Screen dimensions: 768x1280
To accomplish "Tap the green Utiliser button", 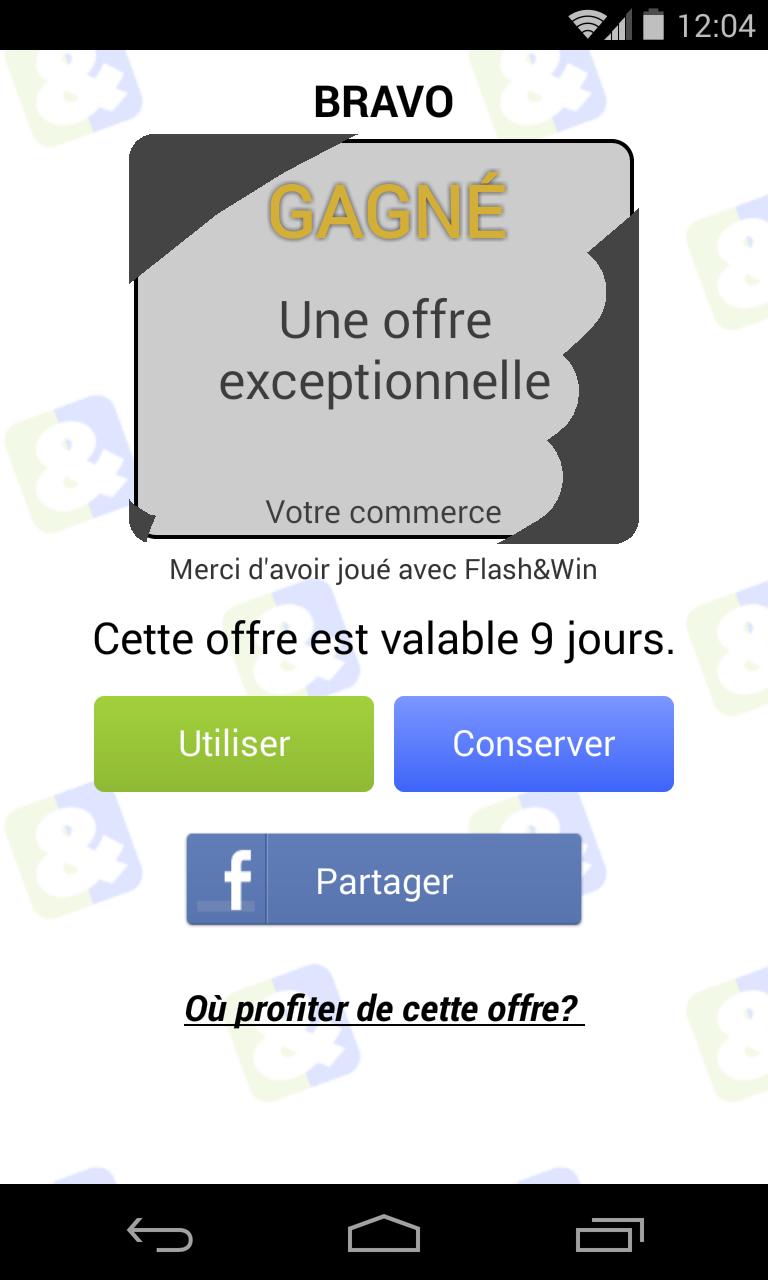I will coord(234,744).
